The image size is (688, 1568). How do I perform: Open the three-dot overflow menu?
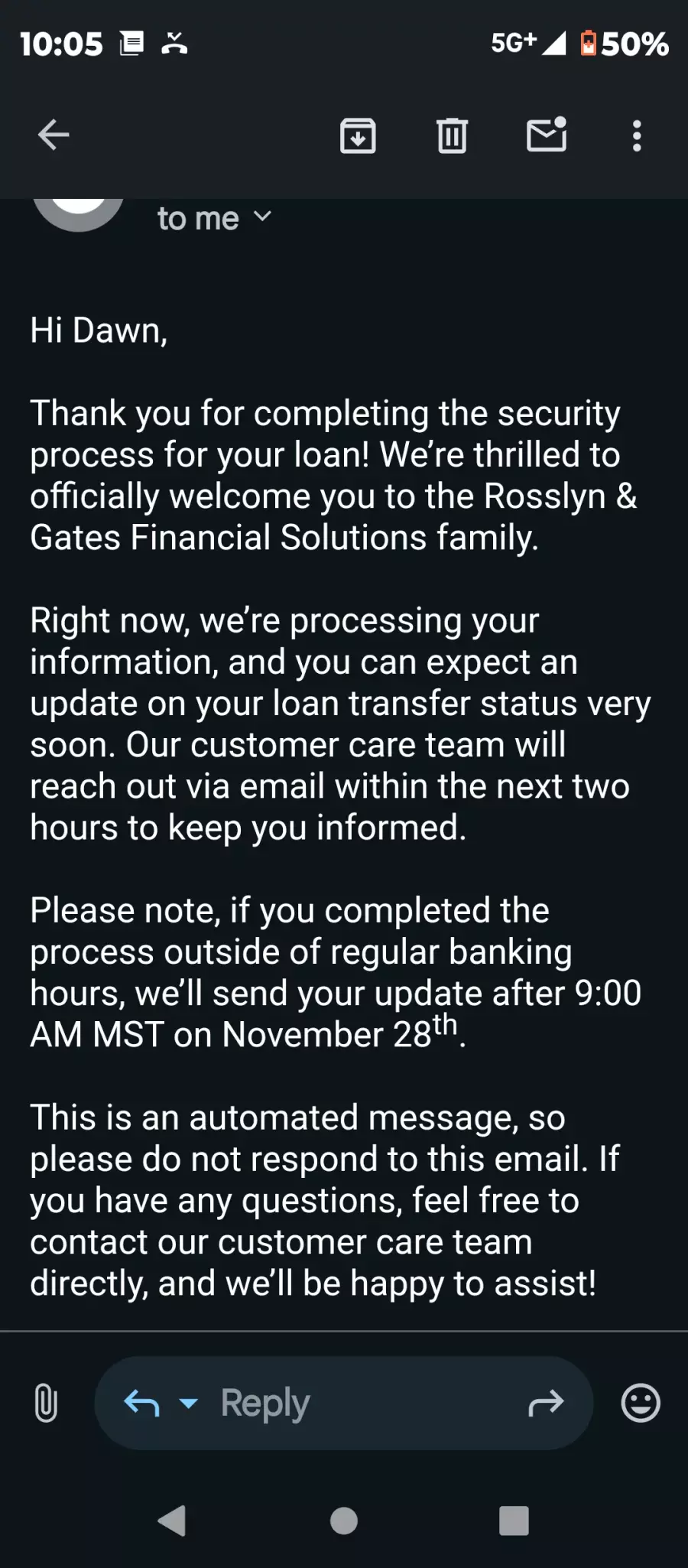[x=637, y=136]
